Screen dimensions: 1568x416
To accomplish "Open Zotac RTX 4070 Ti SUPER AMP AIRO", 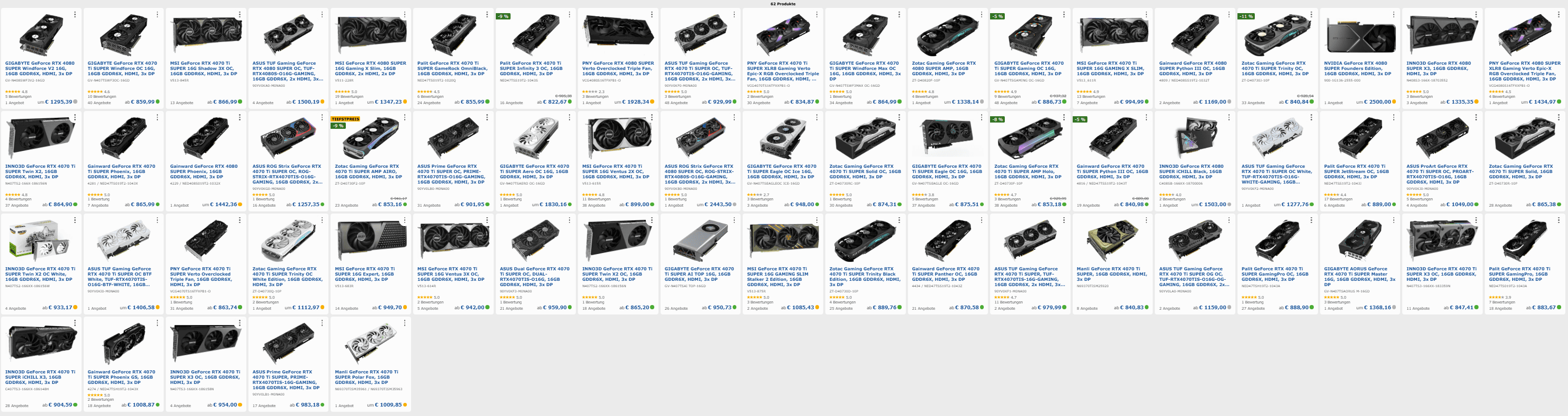I will tap(369, 171).
